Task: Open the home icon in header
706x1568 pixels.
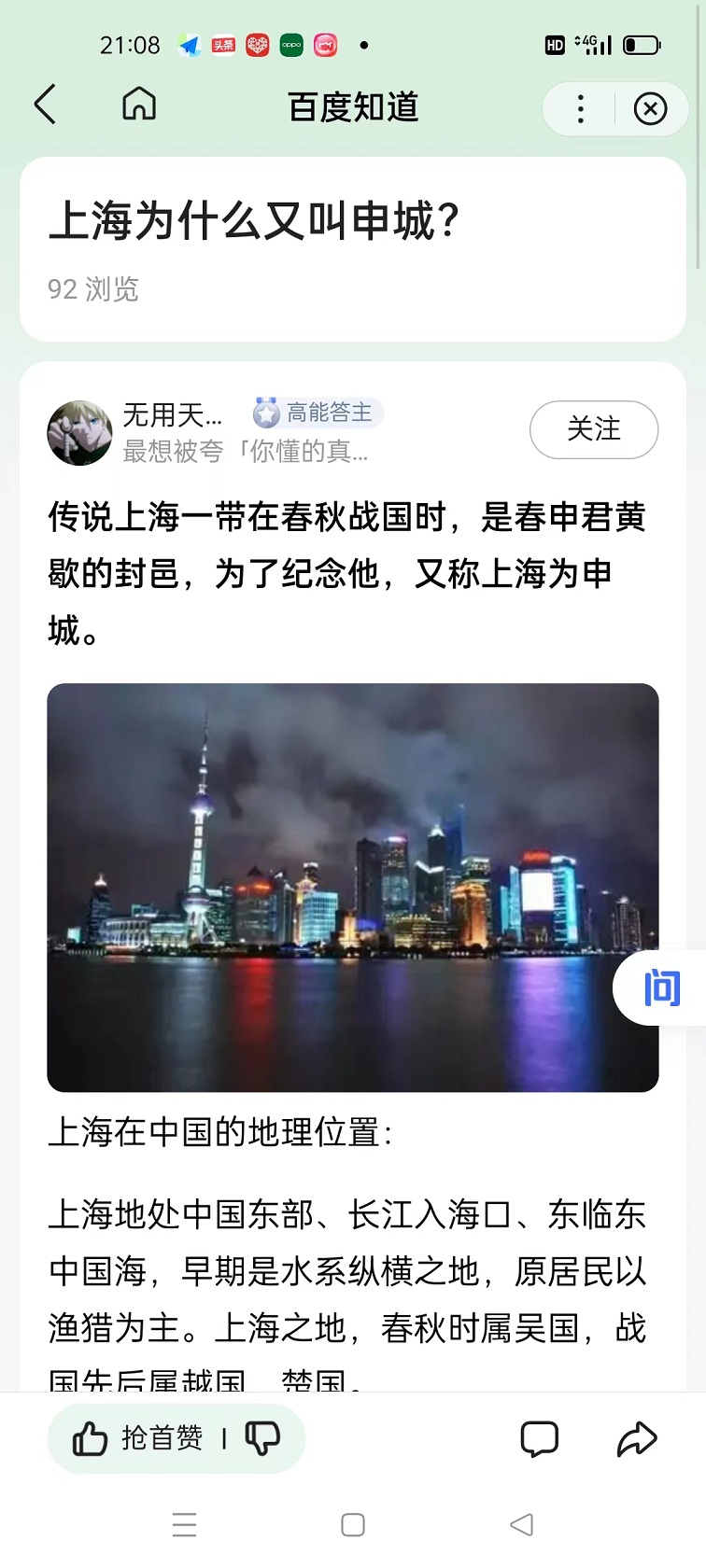Action: [x=139, y=104]
